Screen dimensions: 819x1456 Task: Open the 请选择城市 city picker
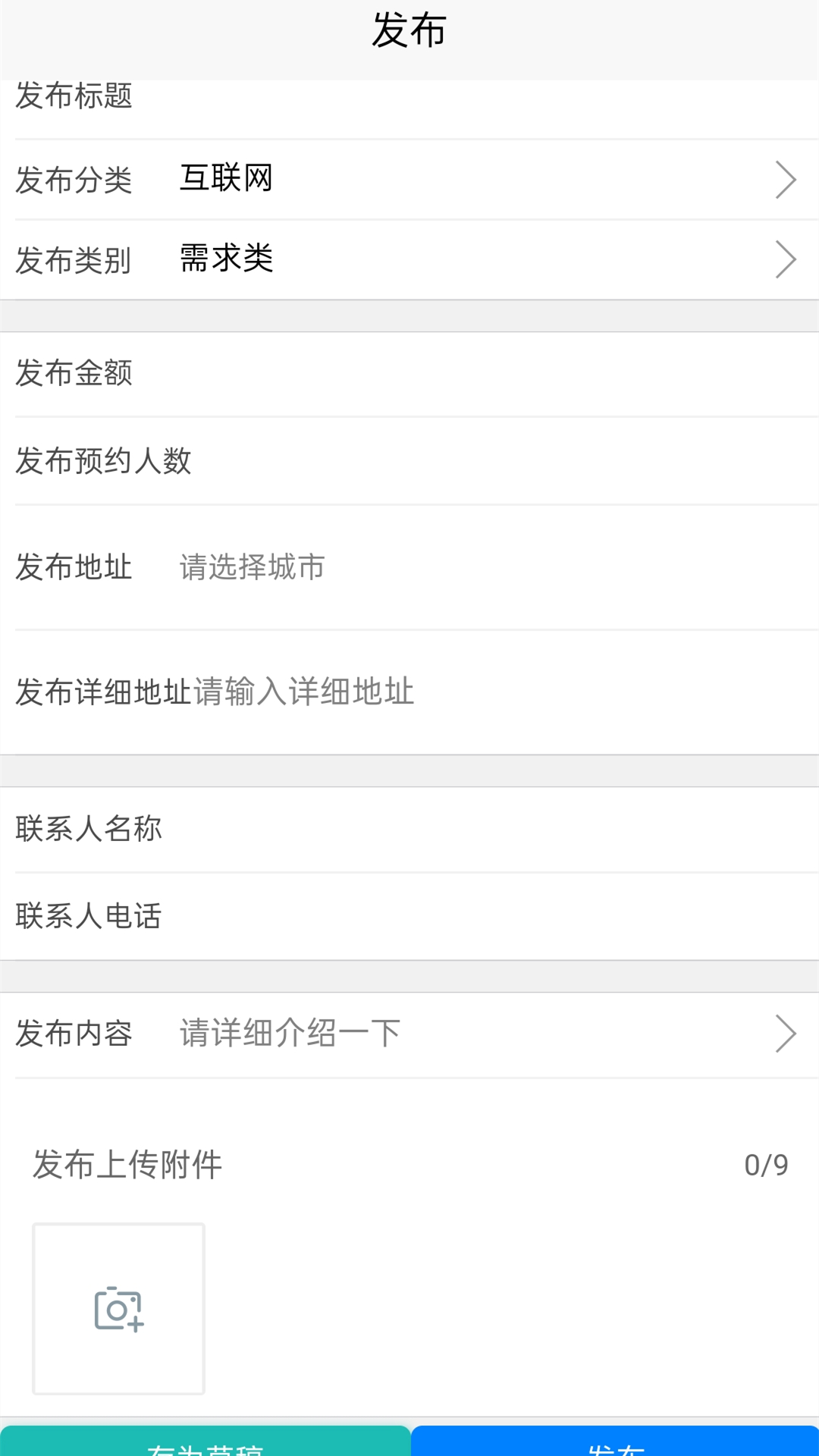click(x=252, y=567)
